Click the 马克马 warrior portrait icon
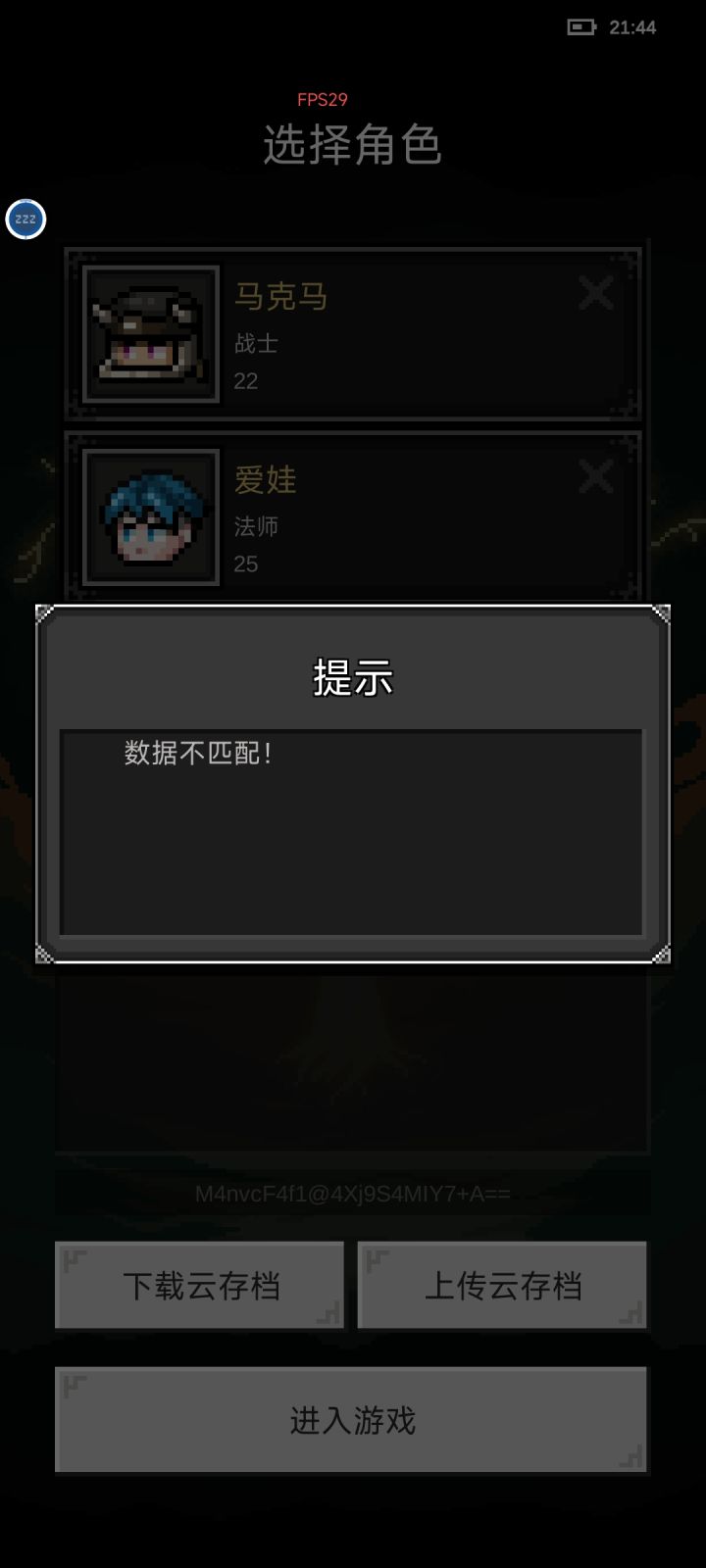The width and height of the screenshot is (706, 1568). (x=149, y=332)
